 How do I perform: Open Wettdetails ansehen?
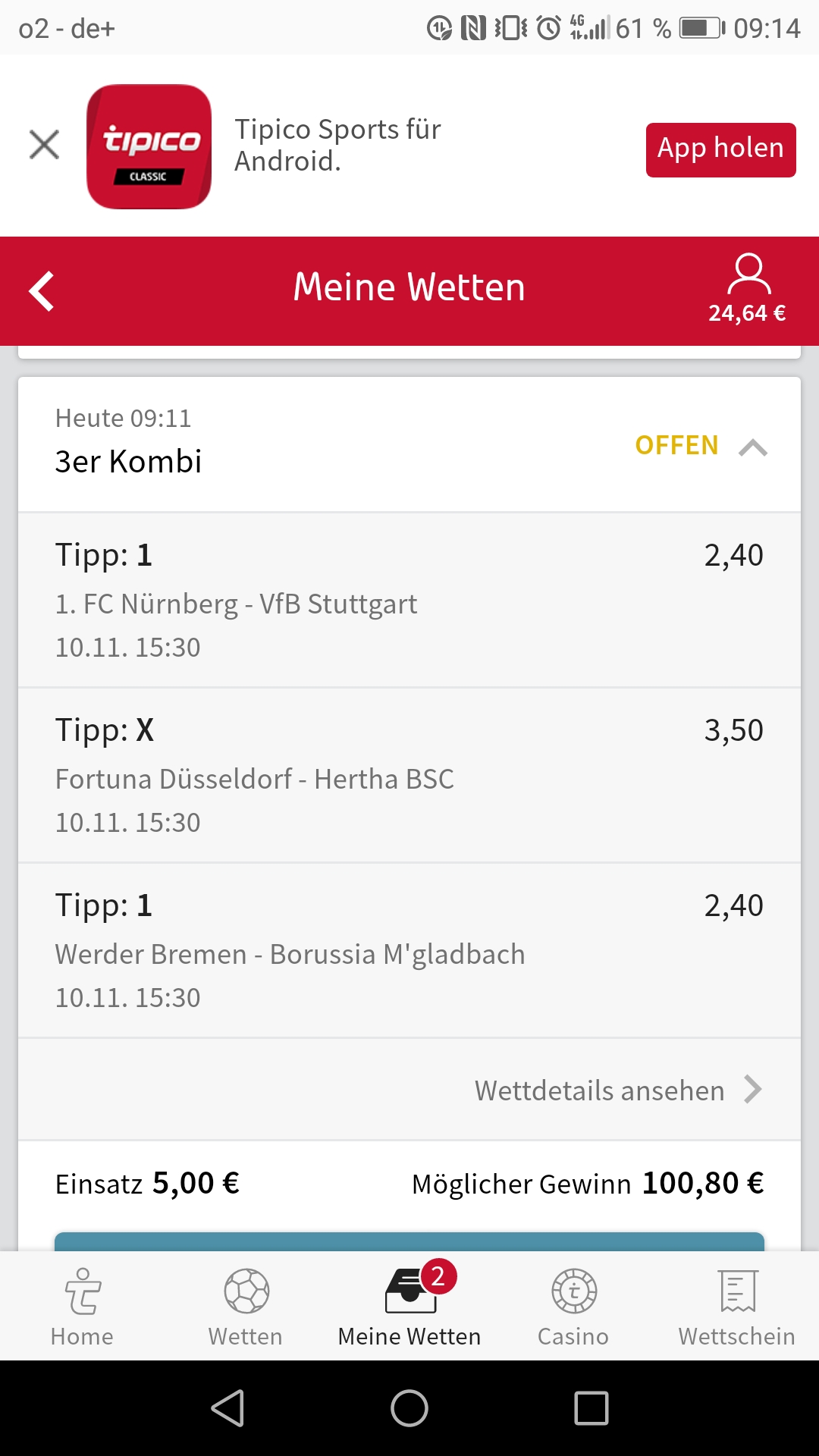click(617, 1090)
